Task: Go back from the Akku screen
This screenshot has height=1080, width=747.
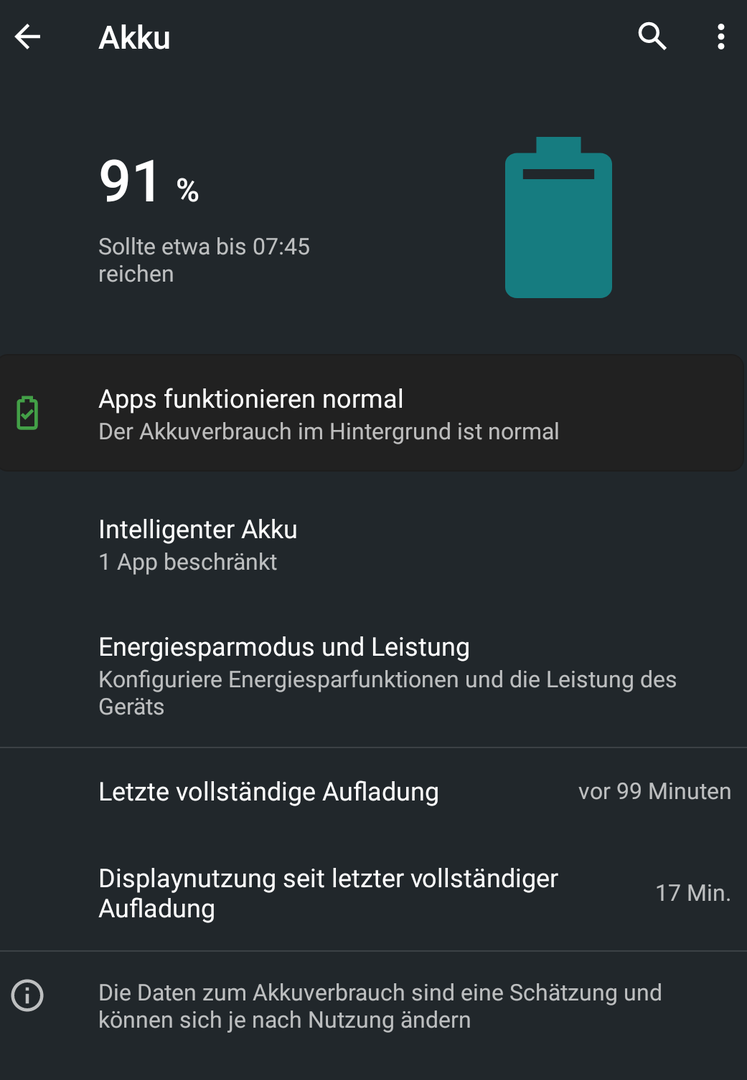Action: (x=28, y=37)
